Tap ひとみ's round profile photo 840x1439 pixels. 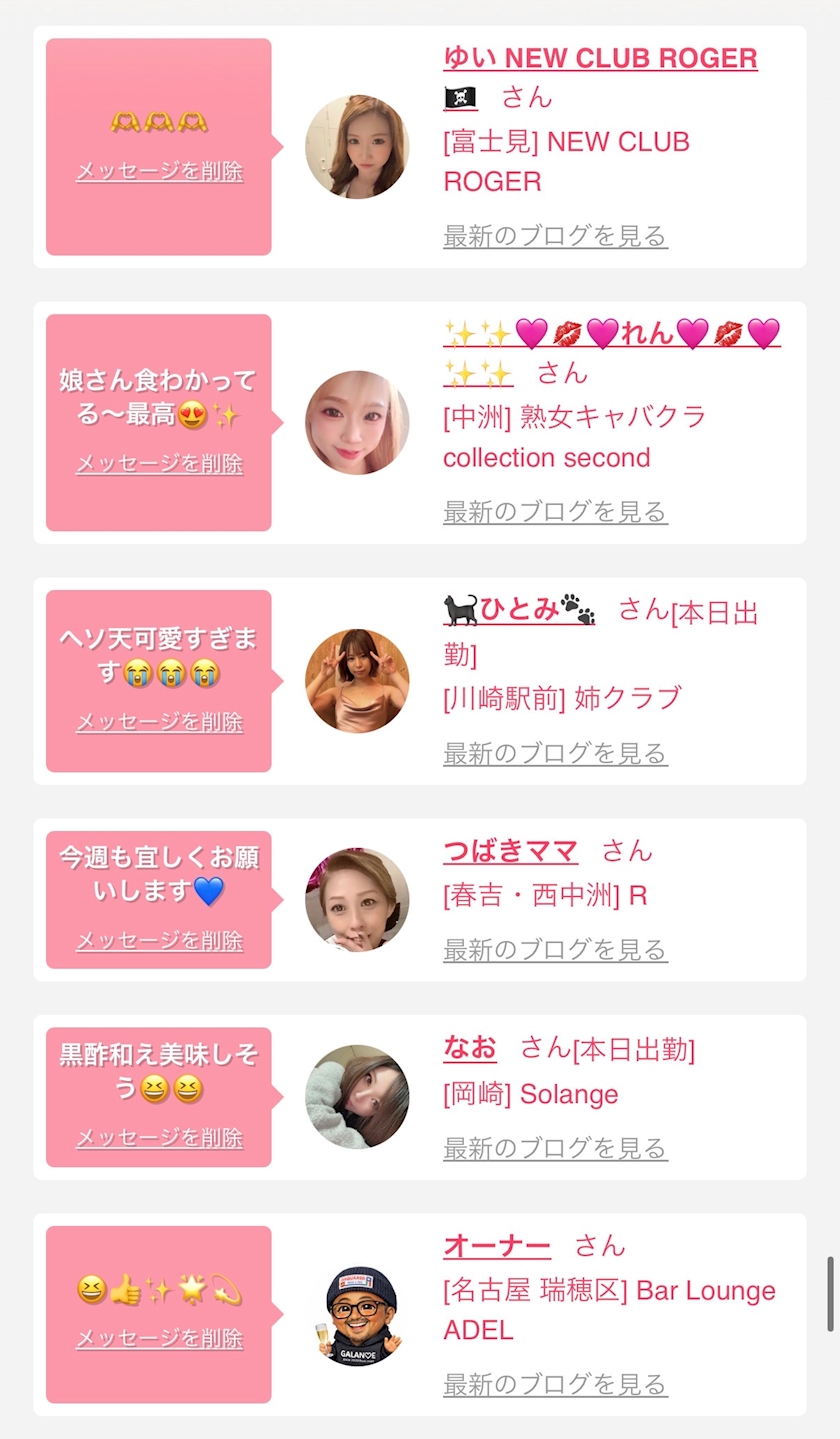(x=357, y=681)
